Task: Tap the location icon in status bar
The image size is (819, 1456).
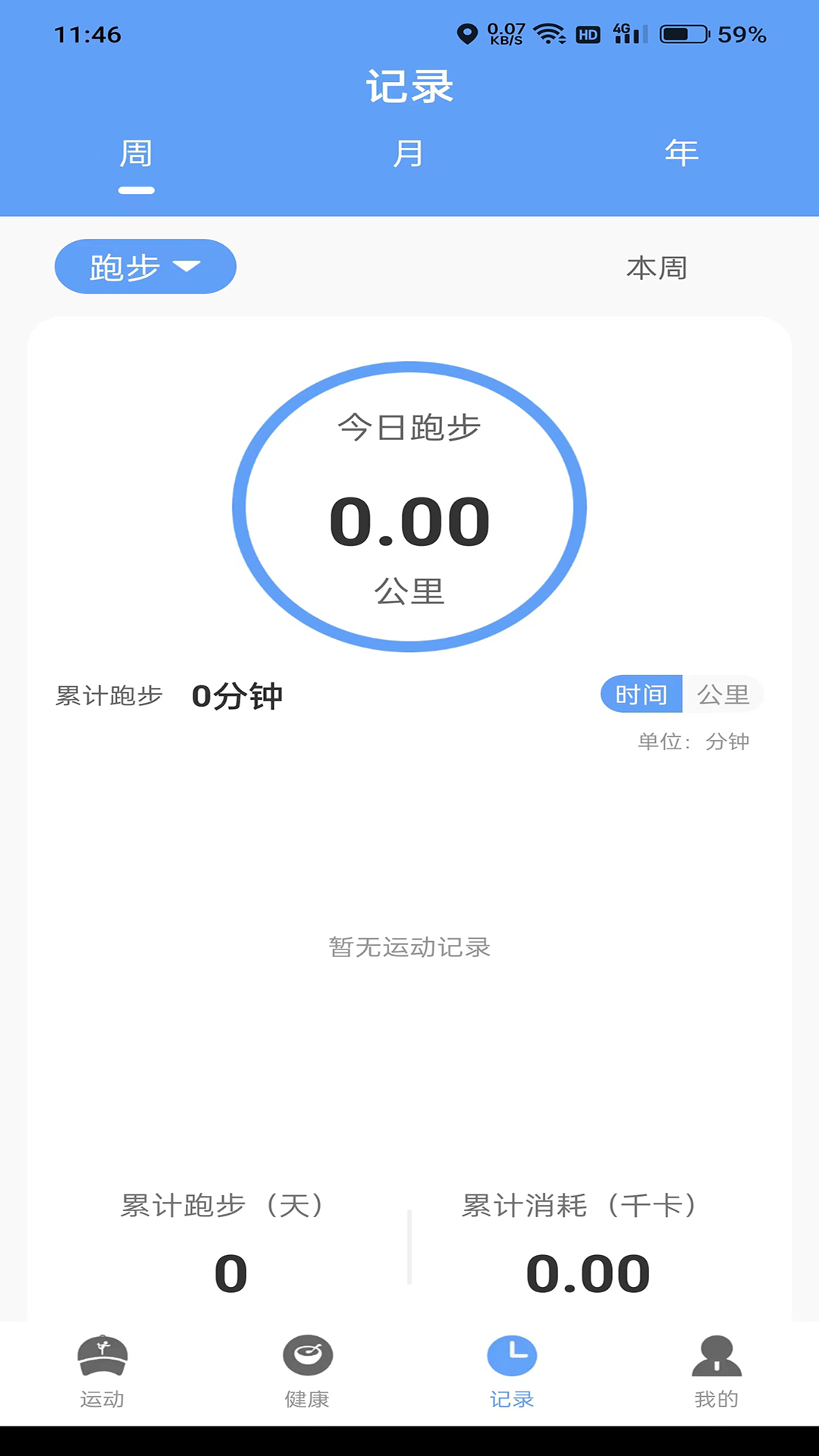Action: coord(467,33)
